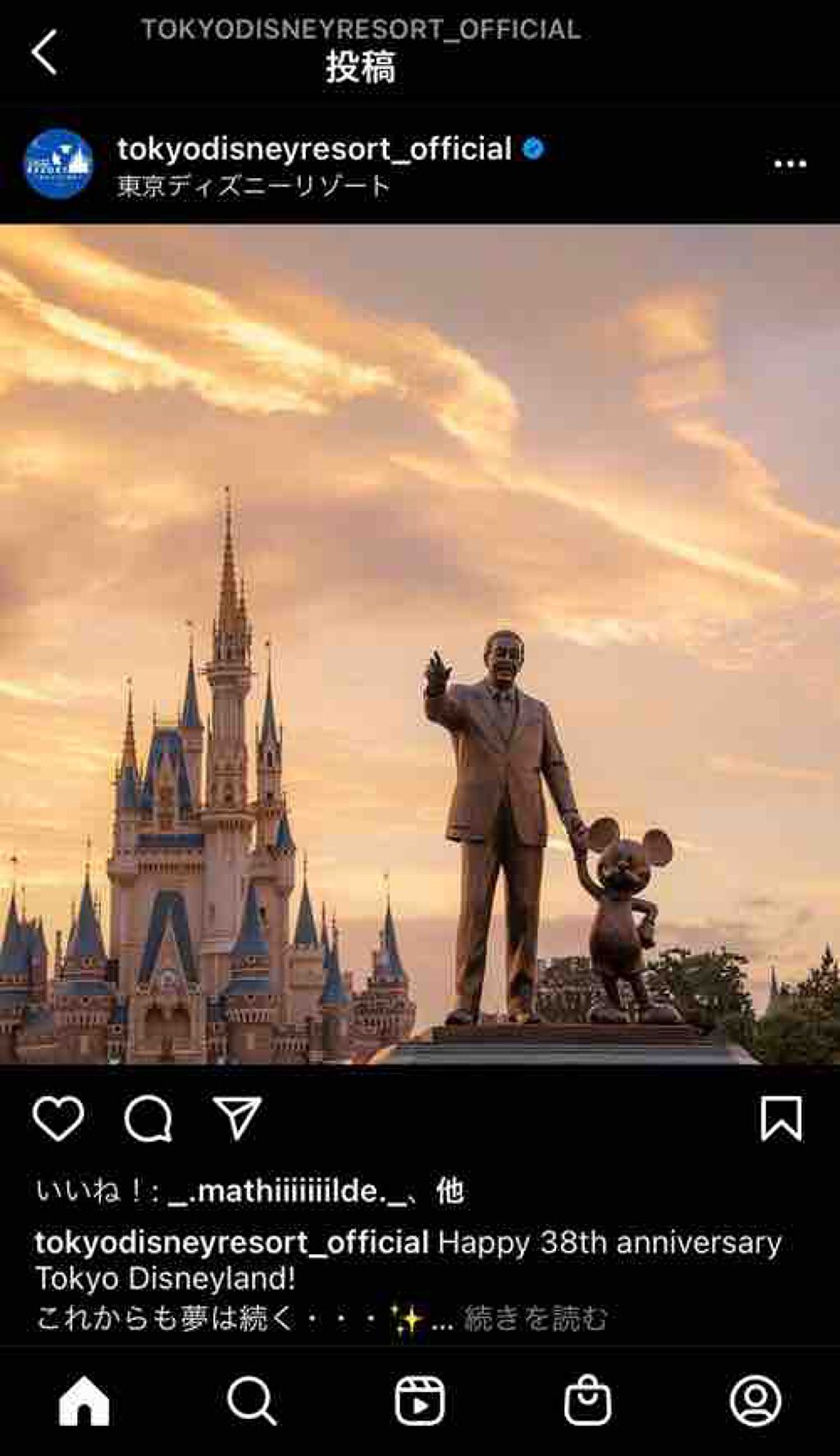Go to the Shop tab
Viewport: 840px width, 1456px height.
tap(587, 1401)
